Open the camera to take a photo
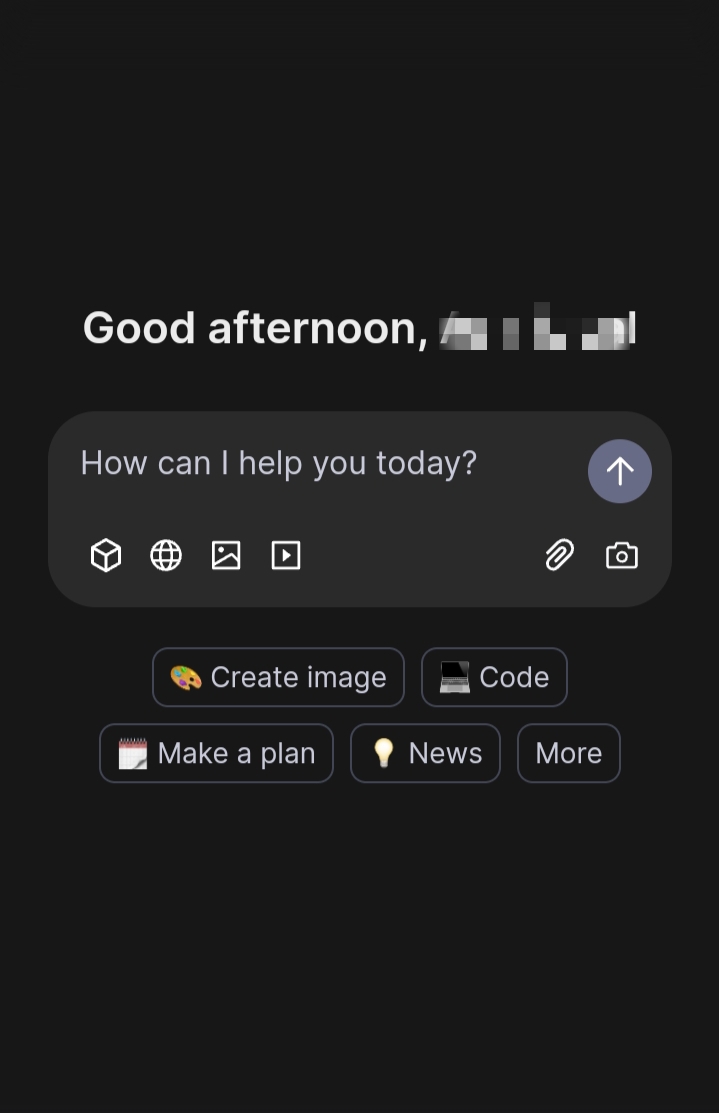The width and height of the screenshot is (719, 1113). [621, 555]
